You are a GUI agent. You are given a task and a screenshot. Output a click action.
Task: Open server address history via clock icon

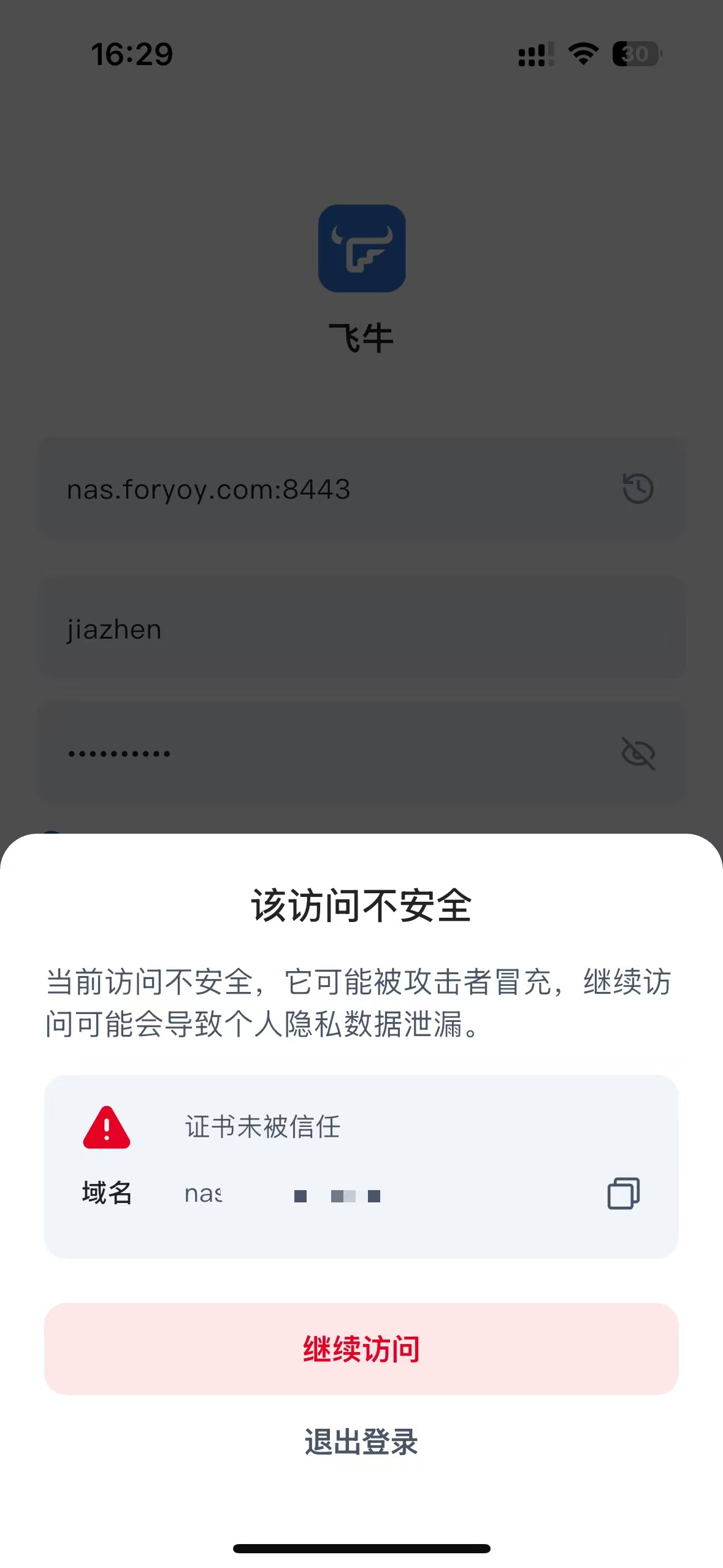(x=637, y=488)
